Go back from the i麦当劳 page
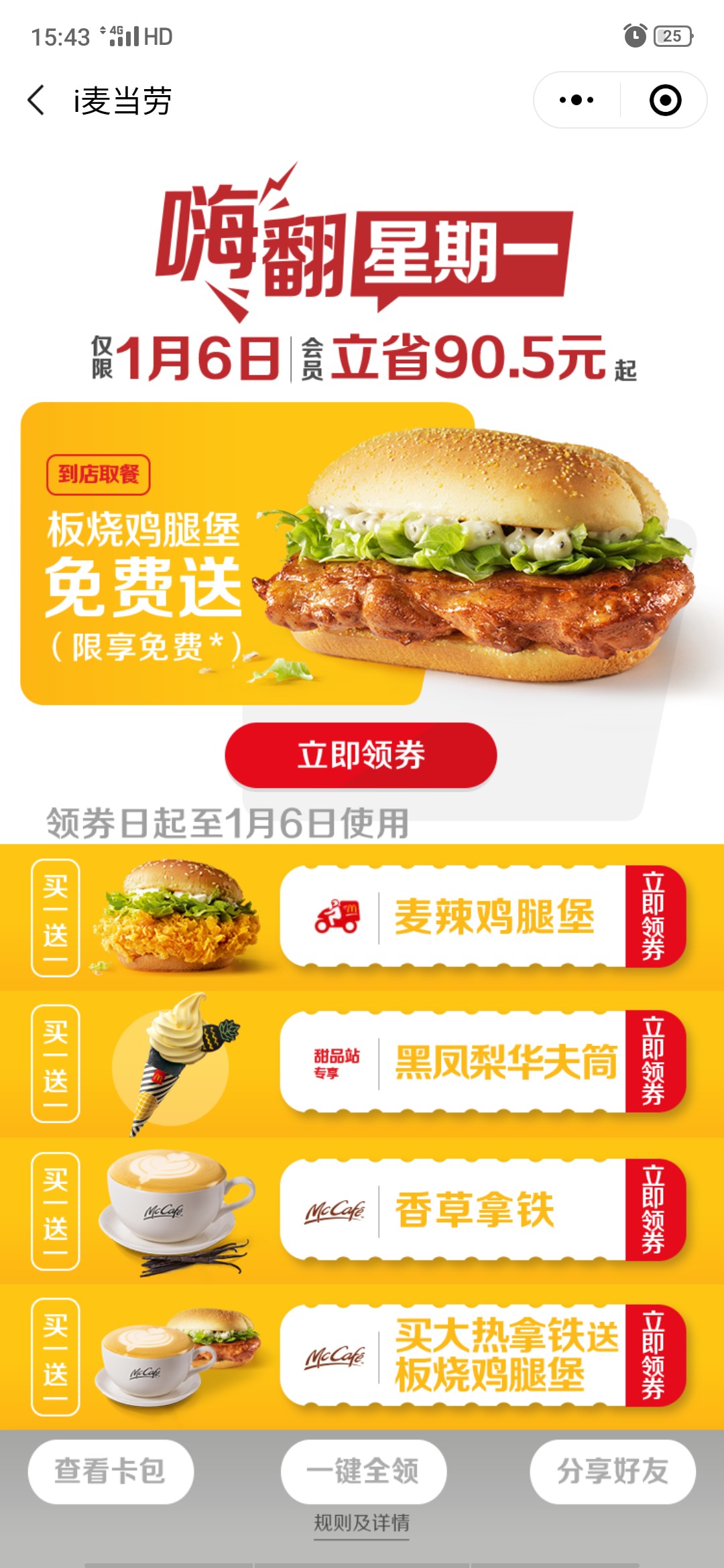This screenshot has width=724, height=1568. pyautogui.click(x=36, y=101)
